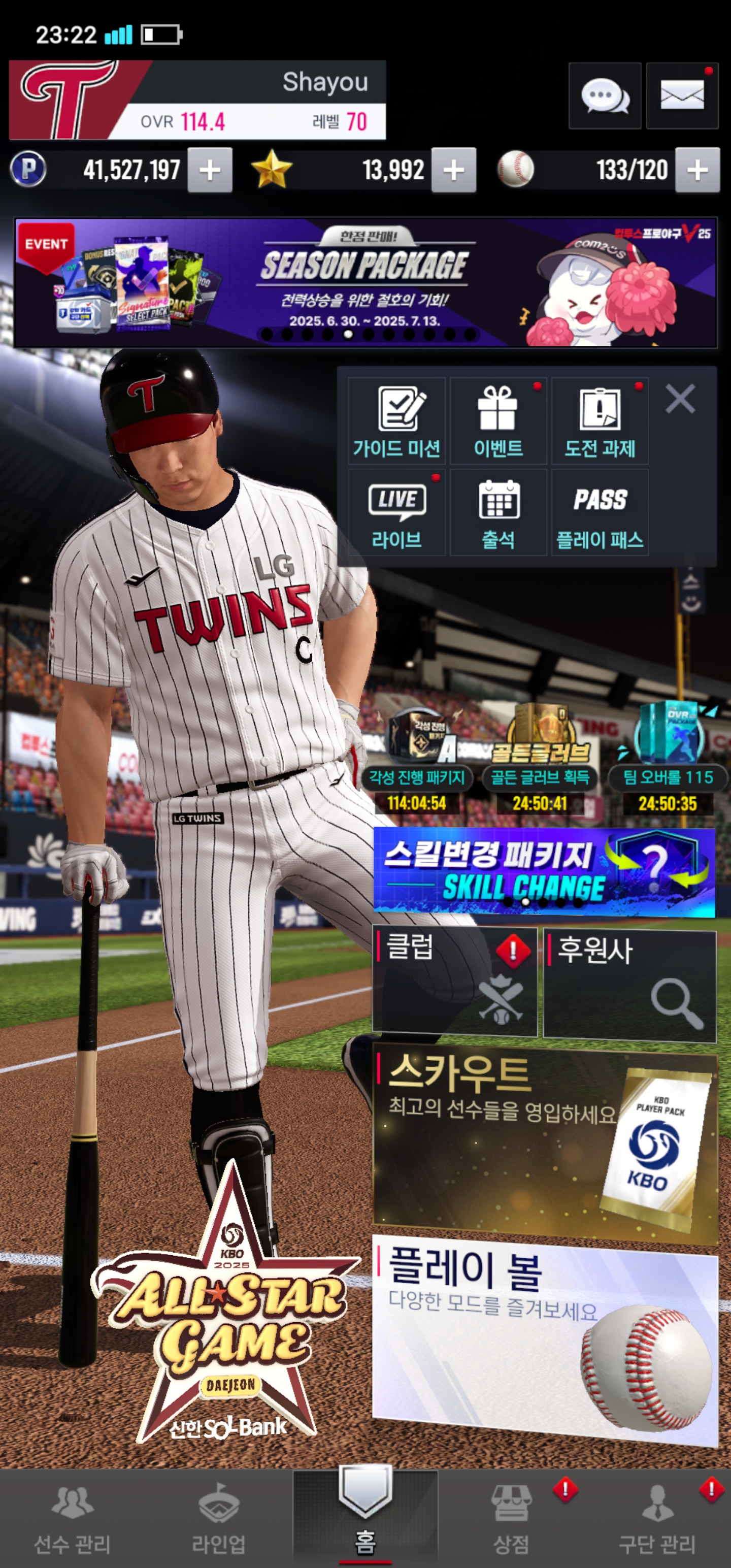
Task: Add more stars with plus button
Action: (453, 171)
